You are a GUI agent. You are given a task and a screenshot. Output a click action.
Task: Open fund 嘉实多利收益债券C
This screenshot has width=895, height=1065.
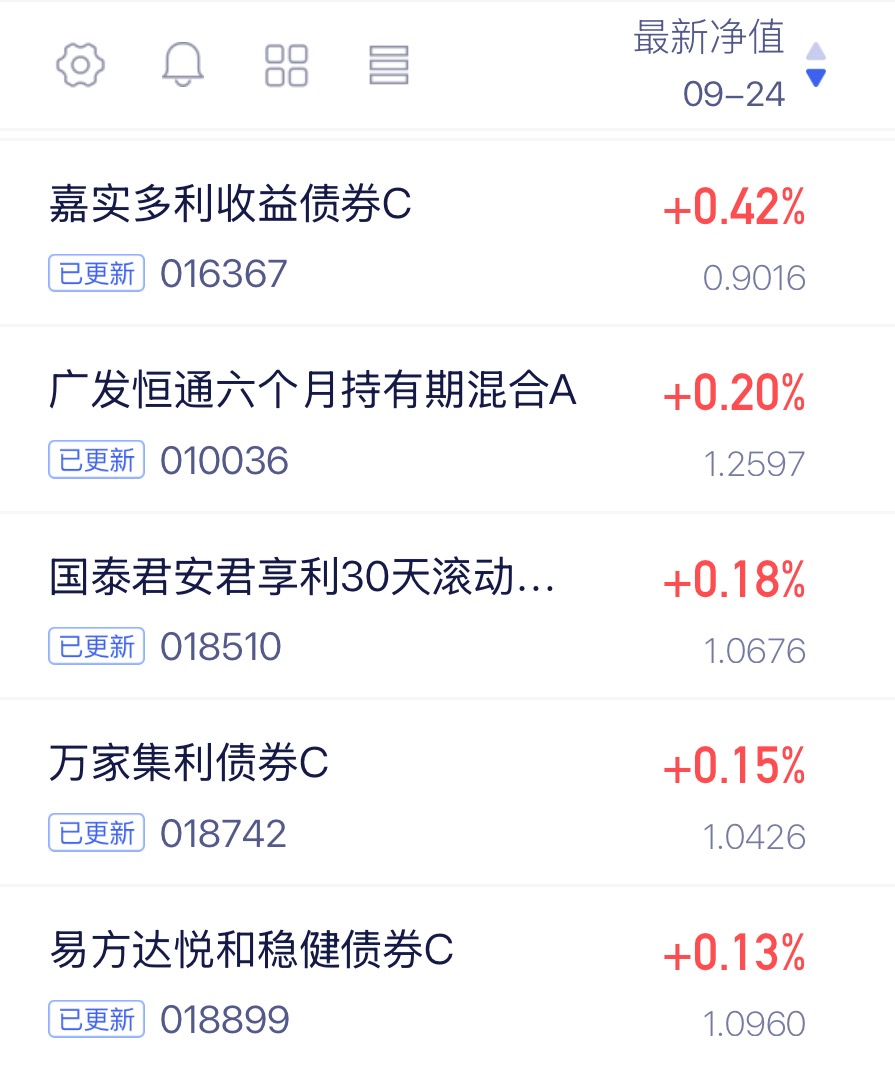[230, 206]
